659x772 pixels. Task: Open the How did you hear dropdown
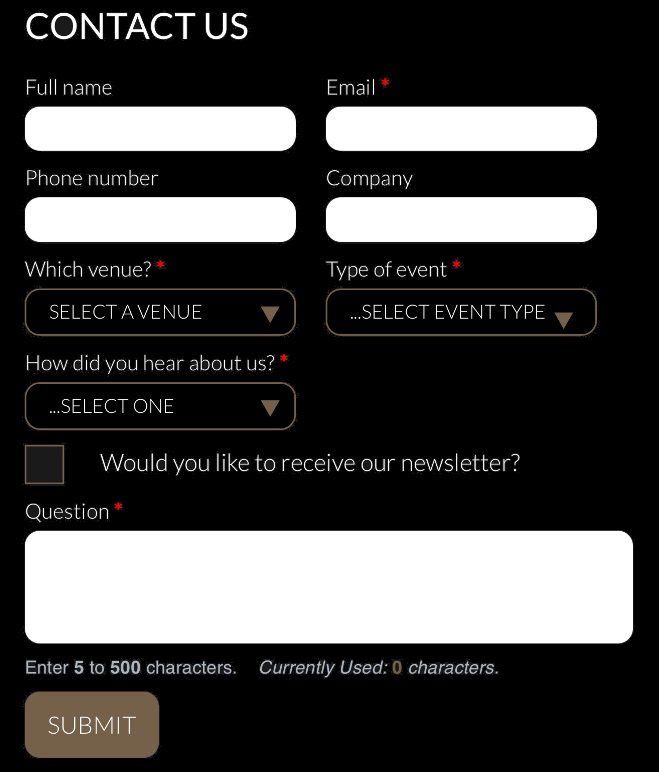point(160,406)
